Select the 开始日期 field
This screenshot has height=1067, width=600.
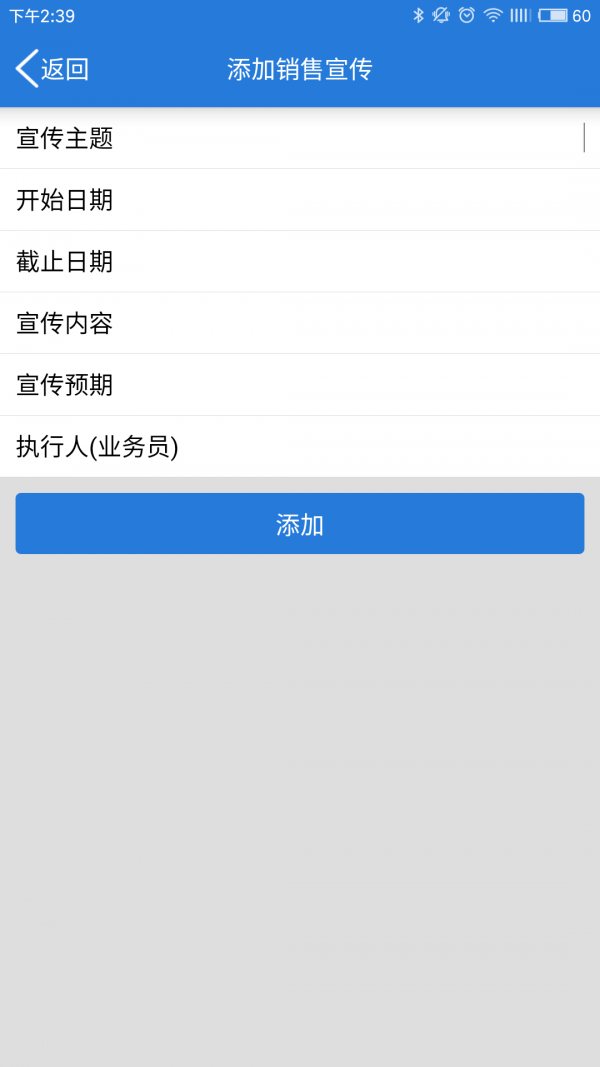(x=300, y=200)
